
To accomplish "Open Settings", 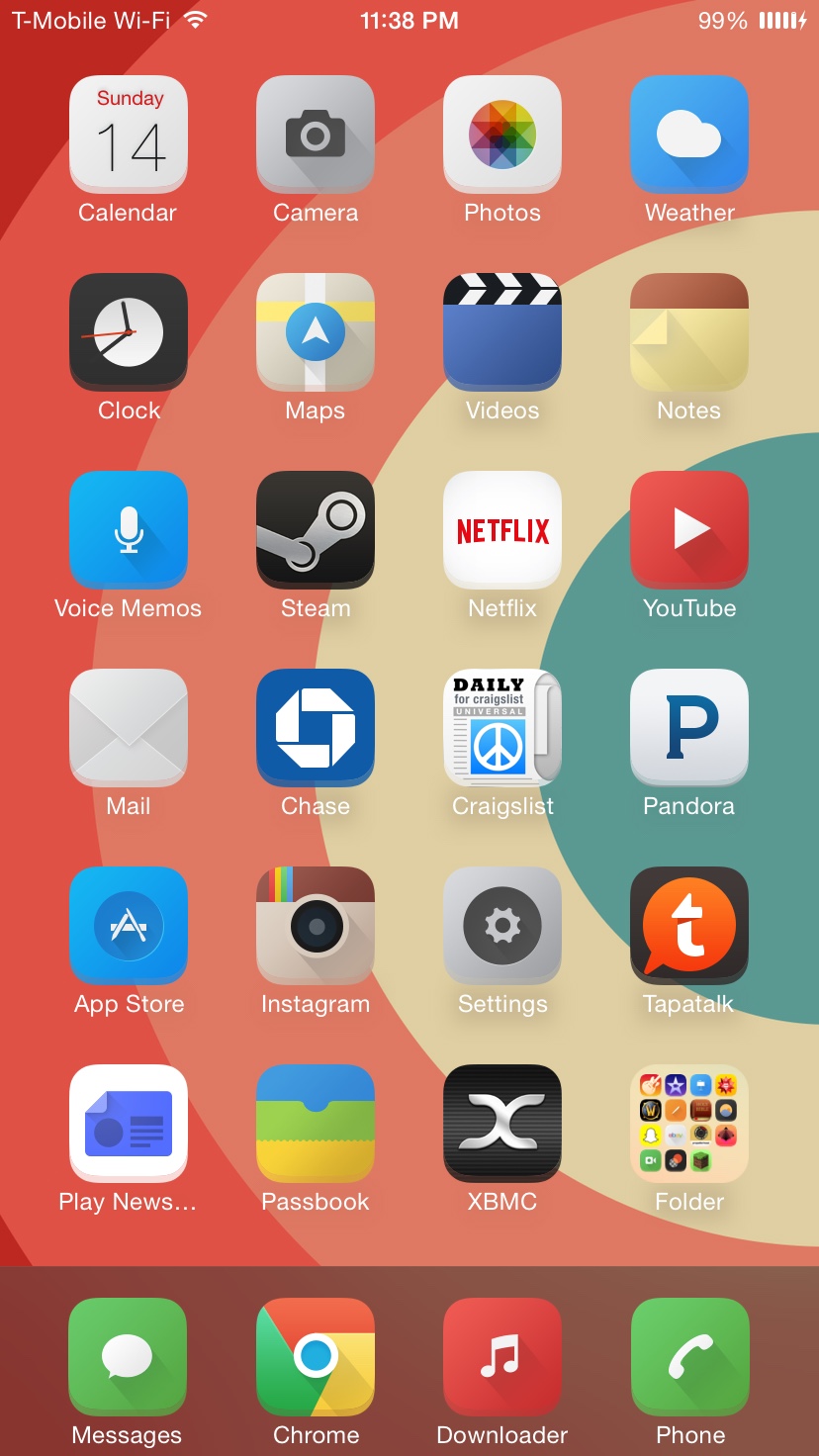I will [x=502, y=926].
